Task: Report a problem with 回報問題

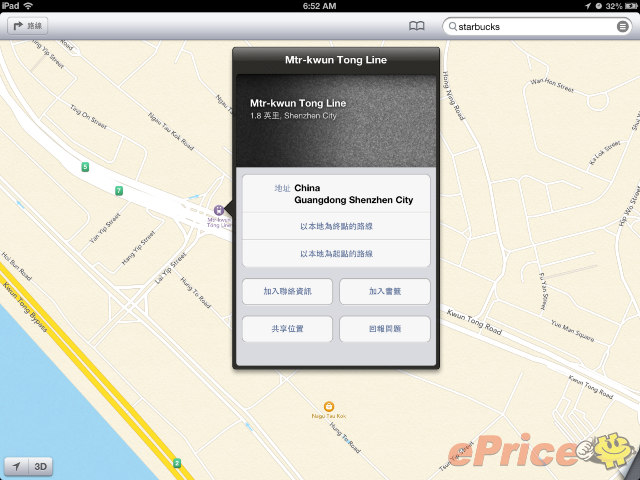Action: [384, 329]
